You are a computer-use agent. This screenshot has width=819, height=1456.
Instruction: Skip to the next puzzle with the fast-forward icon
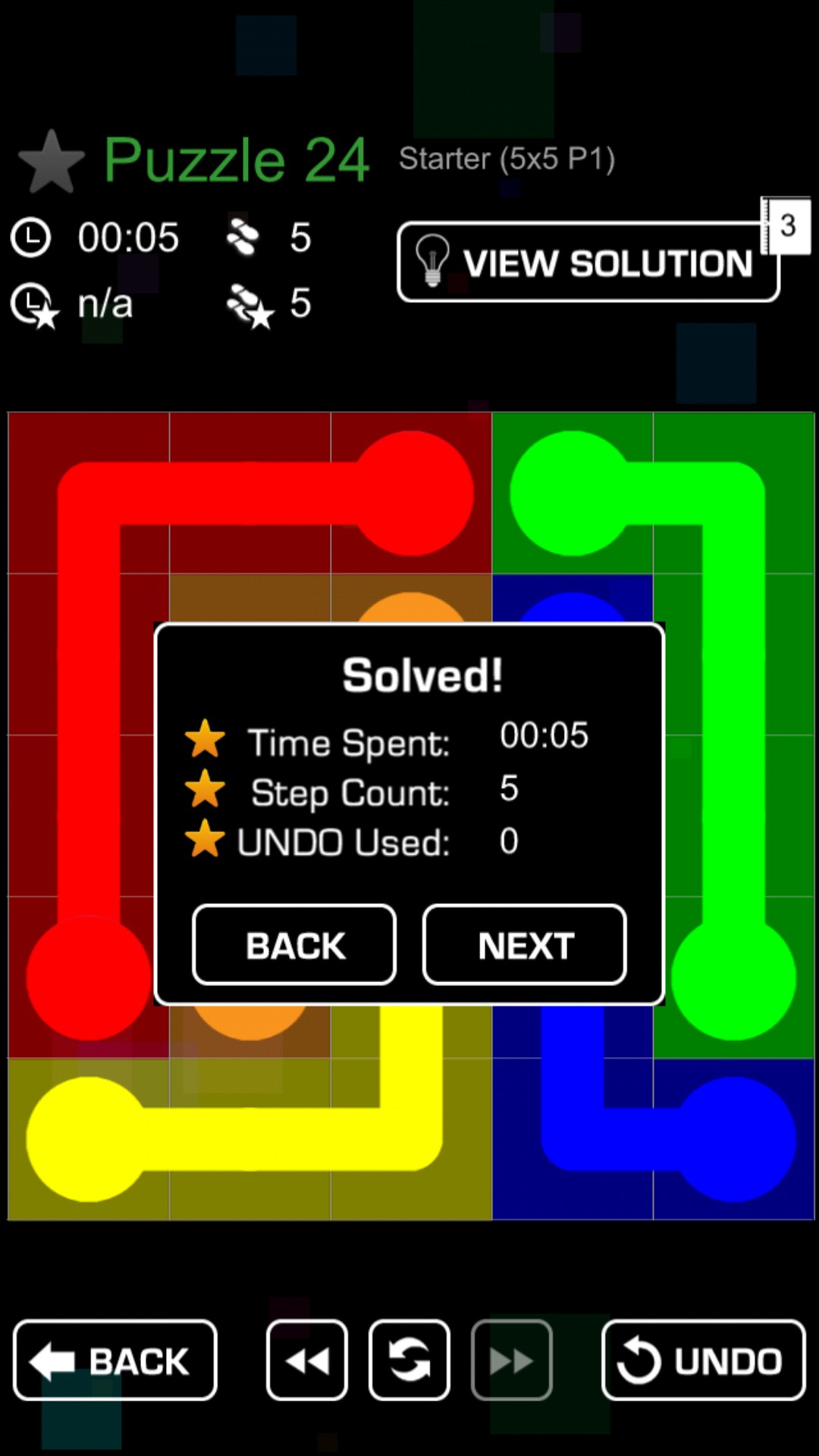[x=512, y=1360]
